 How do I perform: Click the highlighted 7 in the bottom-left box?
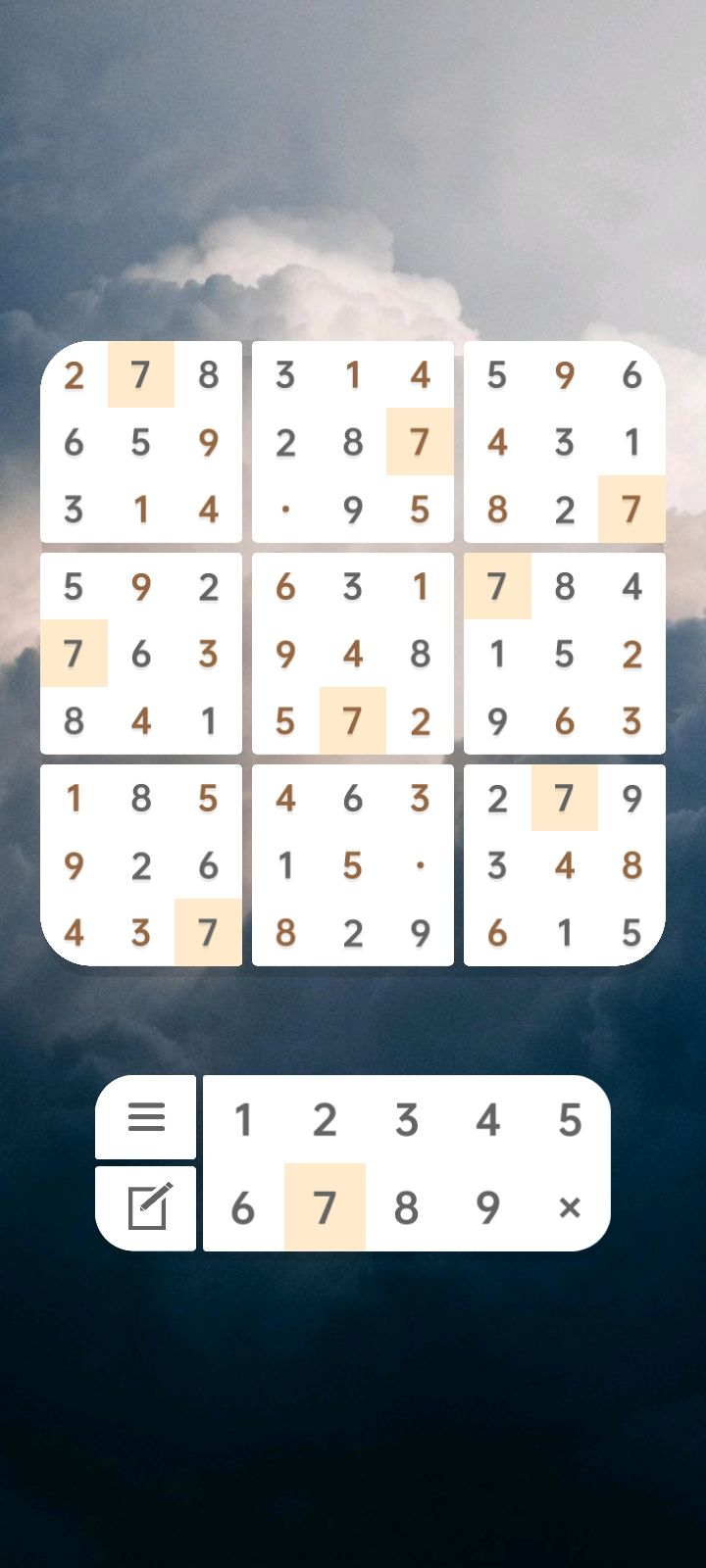pos(207,933)
